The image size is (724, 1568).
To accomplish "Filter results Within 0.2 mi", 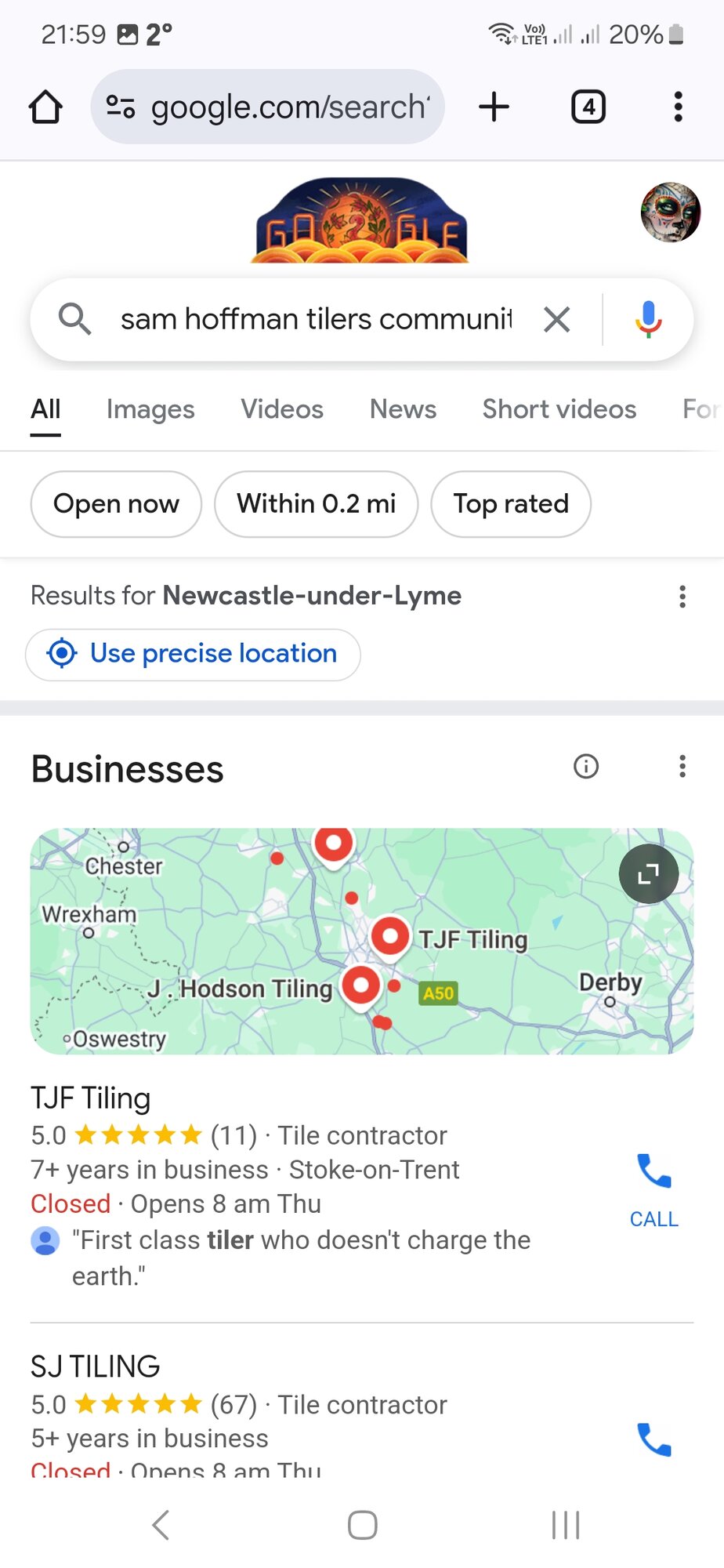I will (316, 504).
